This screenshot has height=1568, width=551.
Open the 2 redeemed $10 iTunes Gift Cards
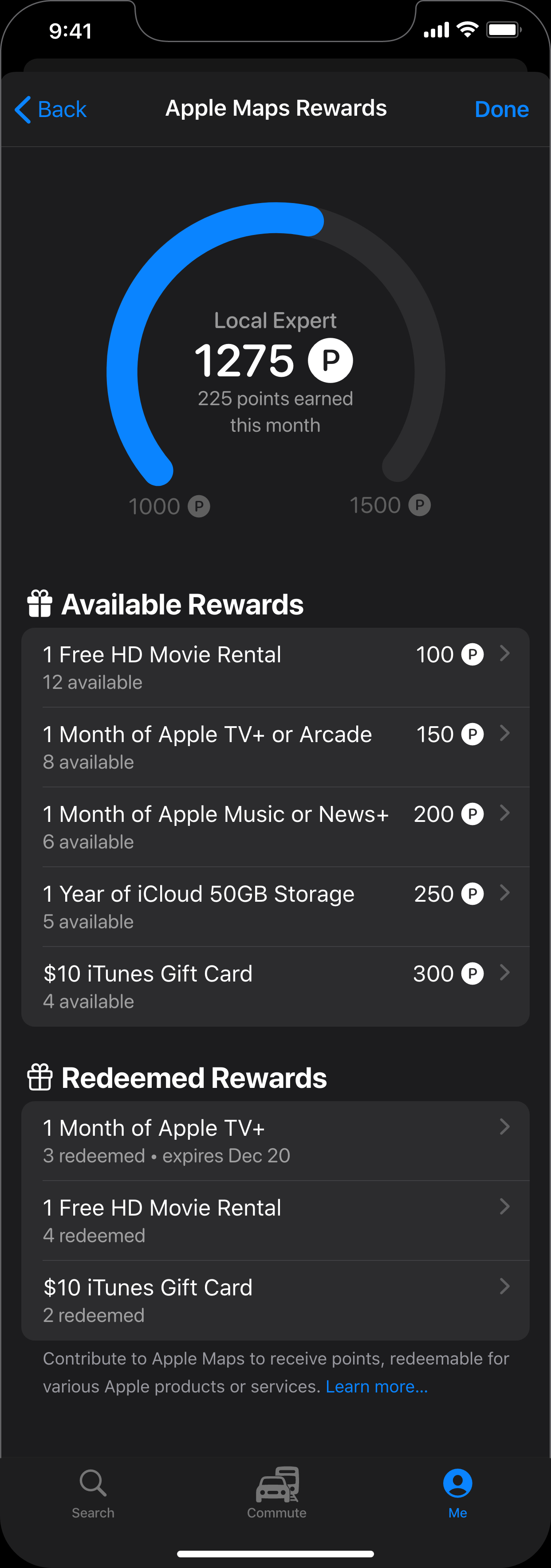[275, 1300]
